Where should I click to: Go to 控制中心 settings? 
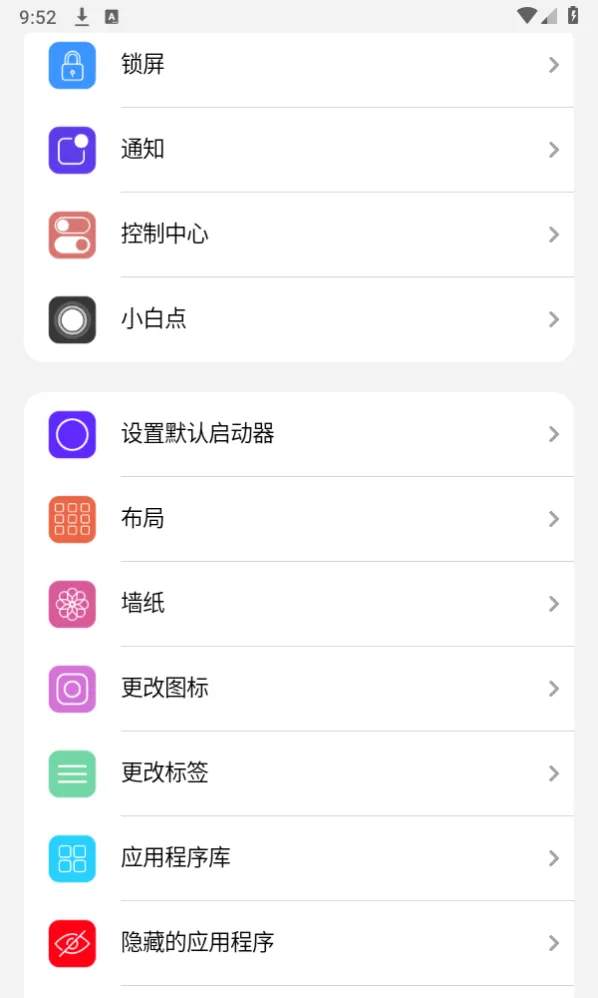299,234
